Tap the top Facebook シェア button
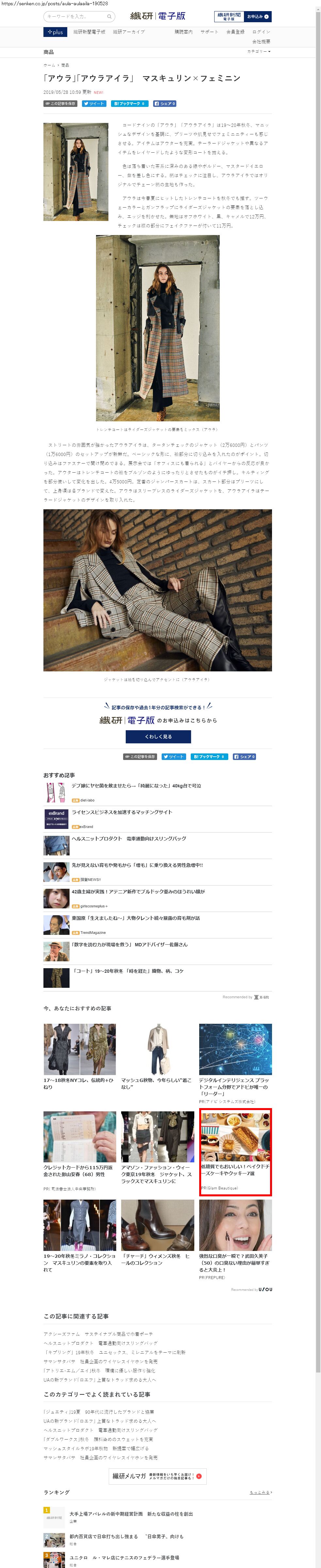Screen dimensions: 321x1568 (x=165, y=104)
